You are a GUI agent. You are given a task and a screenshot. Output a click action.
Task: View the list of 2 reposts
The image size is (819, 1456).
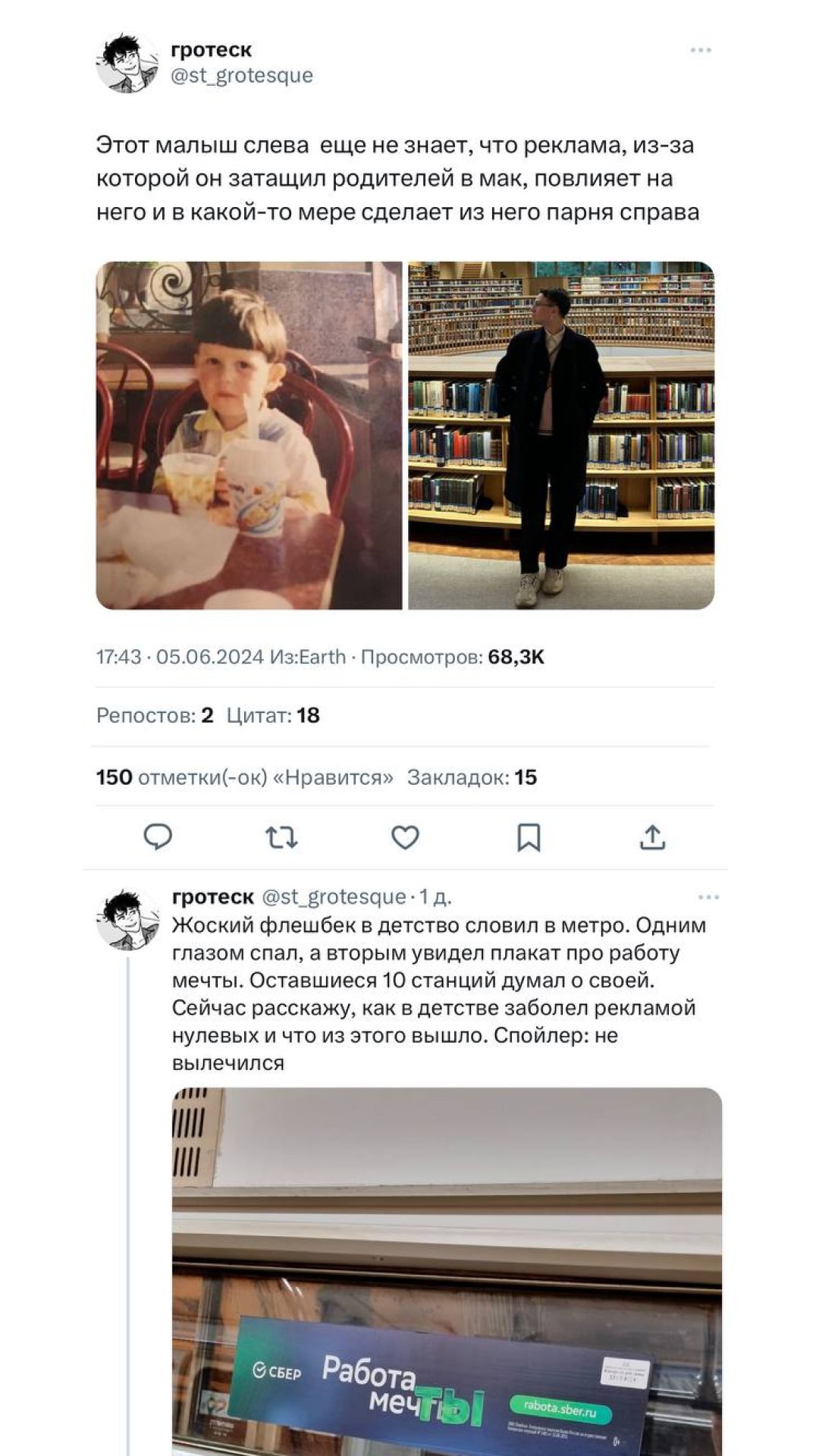(155, 716)
